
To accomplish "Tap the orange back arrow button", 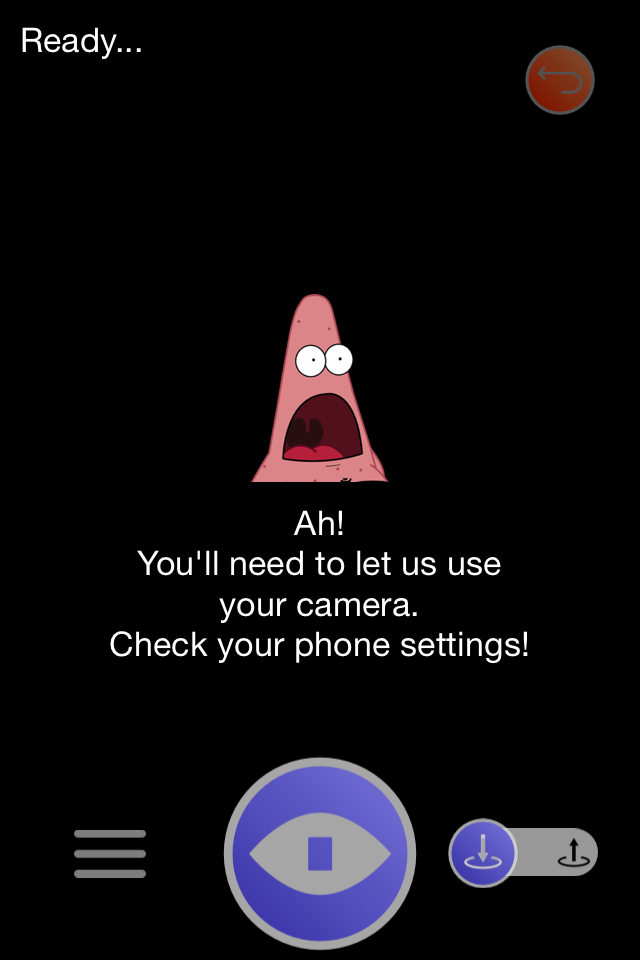I will (x=560, y=80).
